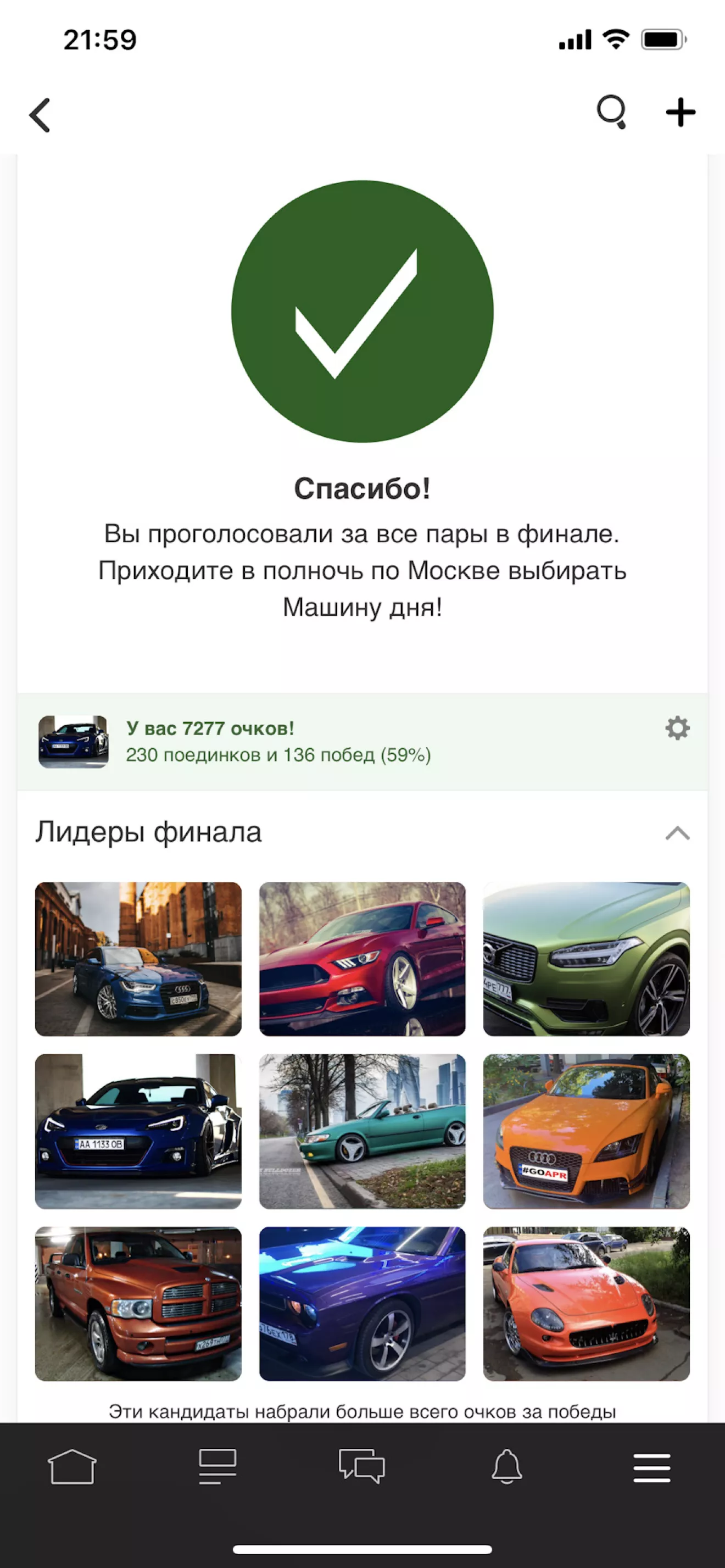Open my car thumbnail beside points

[x=74, y=741]
